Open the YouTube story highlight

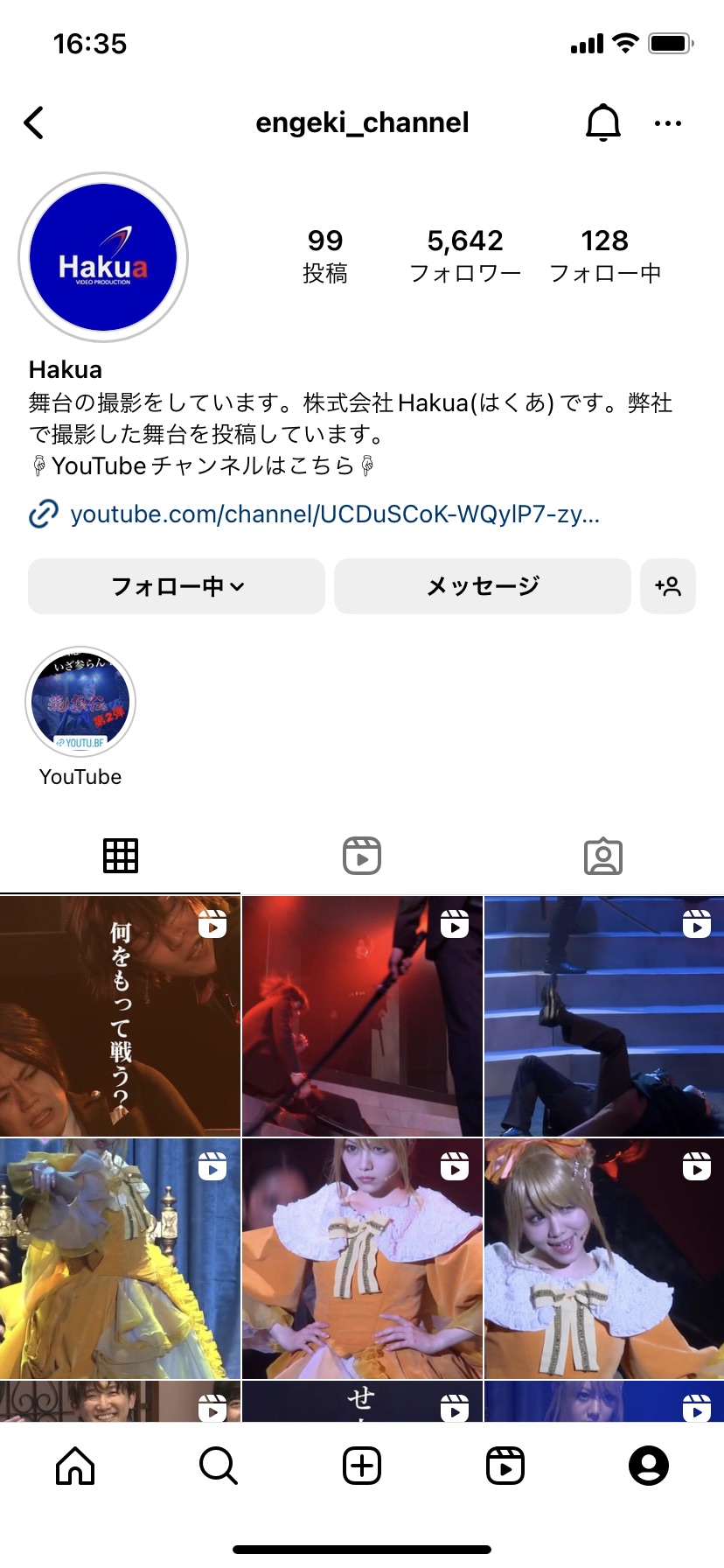[x=80, y=703]
